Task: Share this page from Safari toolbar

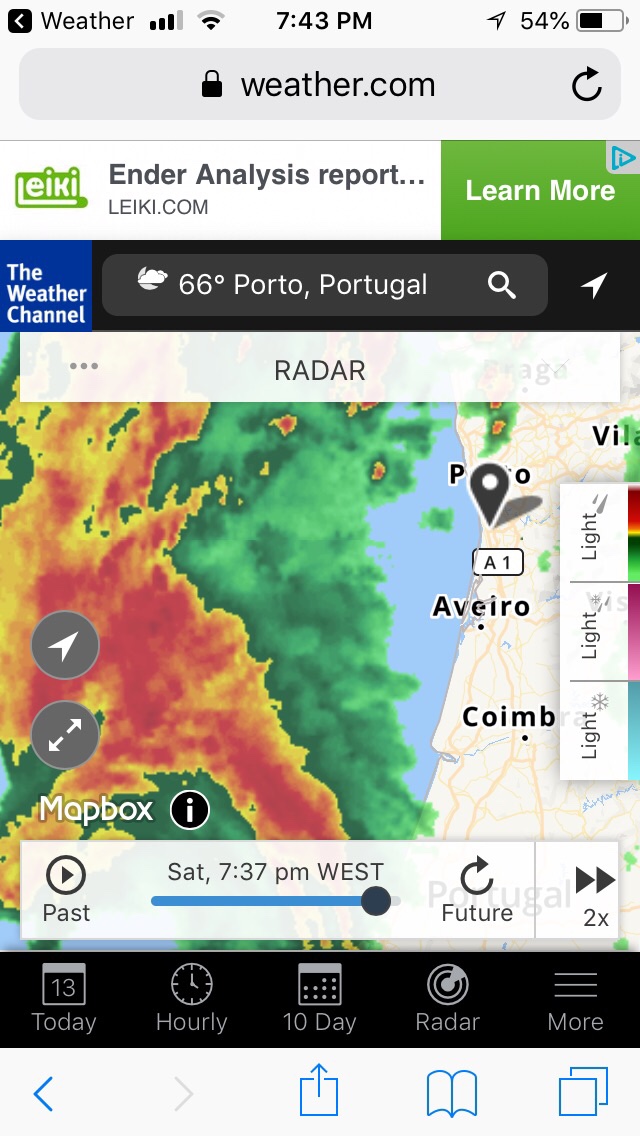Action: 320,1092
